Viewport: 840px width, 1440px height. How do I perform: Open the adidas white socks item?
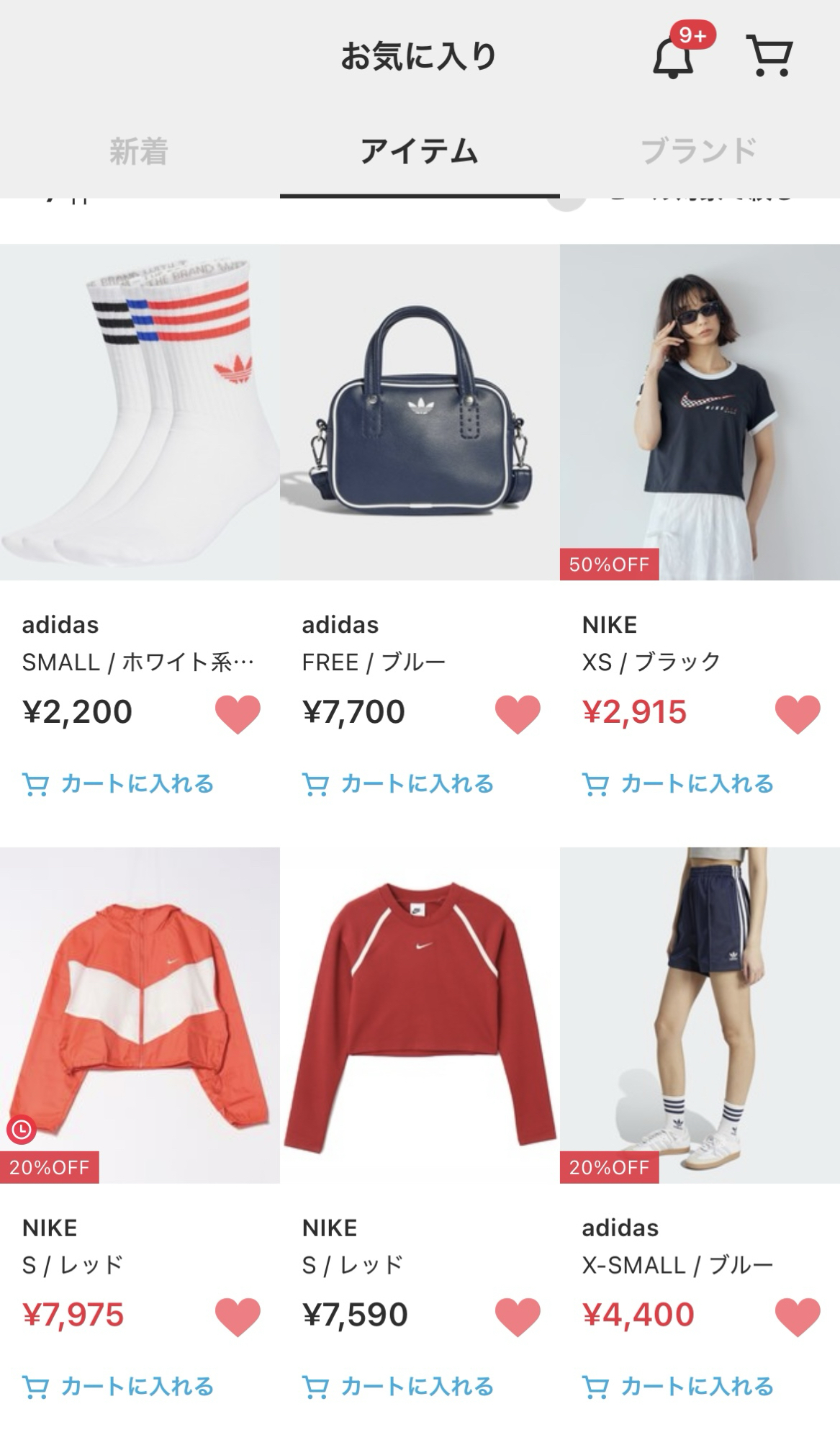[x=139, y=412]
